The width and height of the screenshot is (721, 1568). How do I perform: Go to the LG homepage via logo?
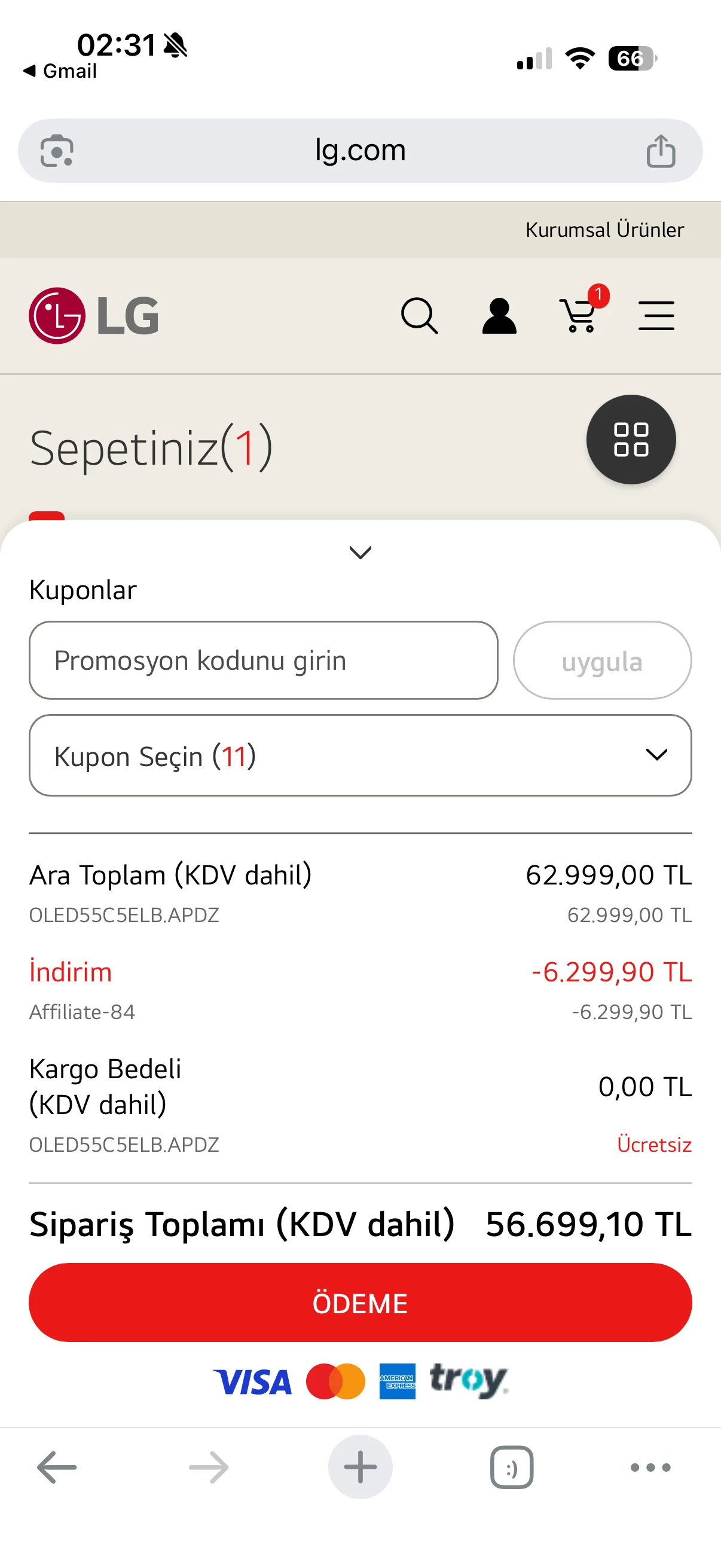tap(94, 315)
